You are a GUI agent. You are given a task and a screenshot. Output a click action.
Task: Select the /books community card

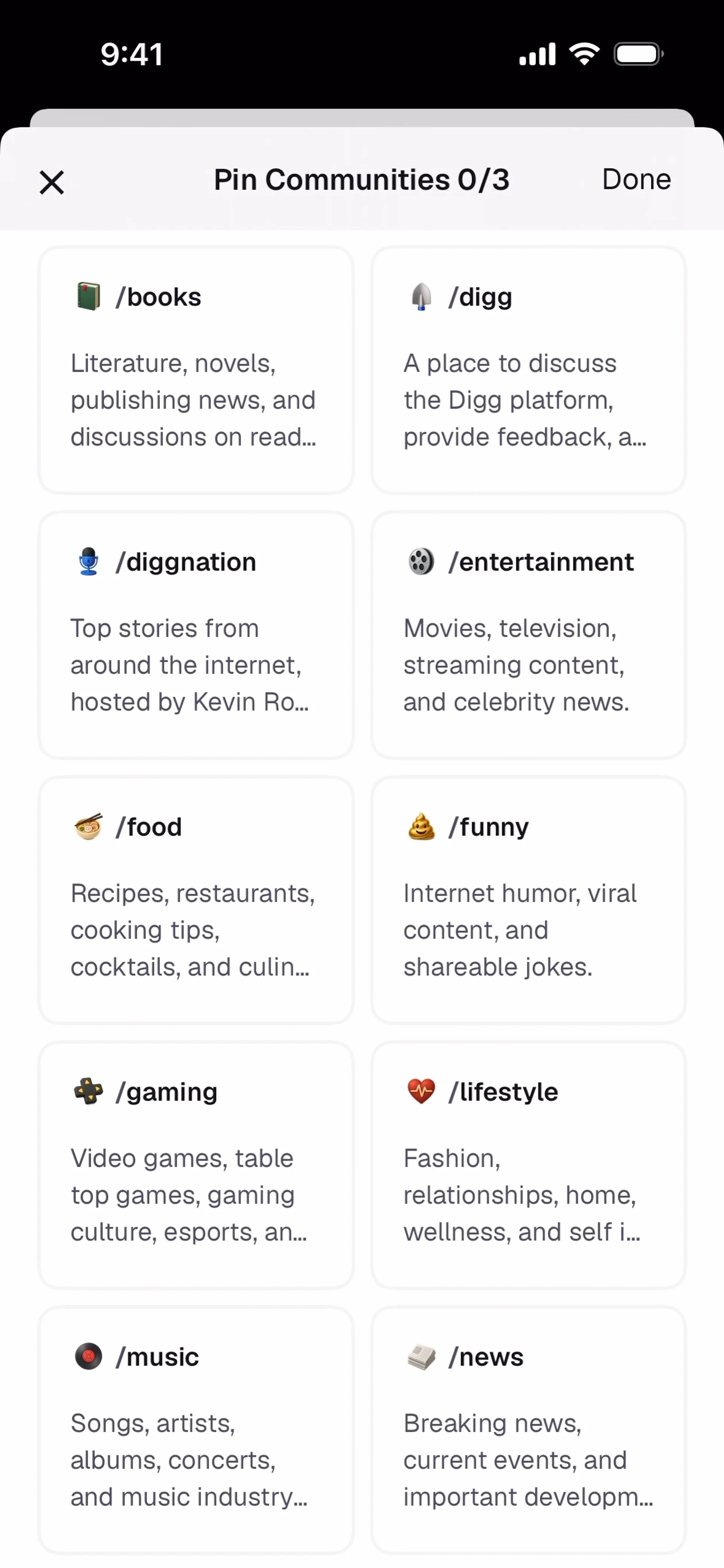coord(195,369)
